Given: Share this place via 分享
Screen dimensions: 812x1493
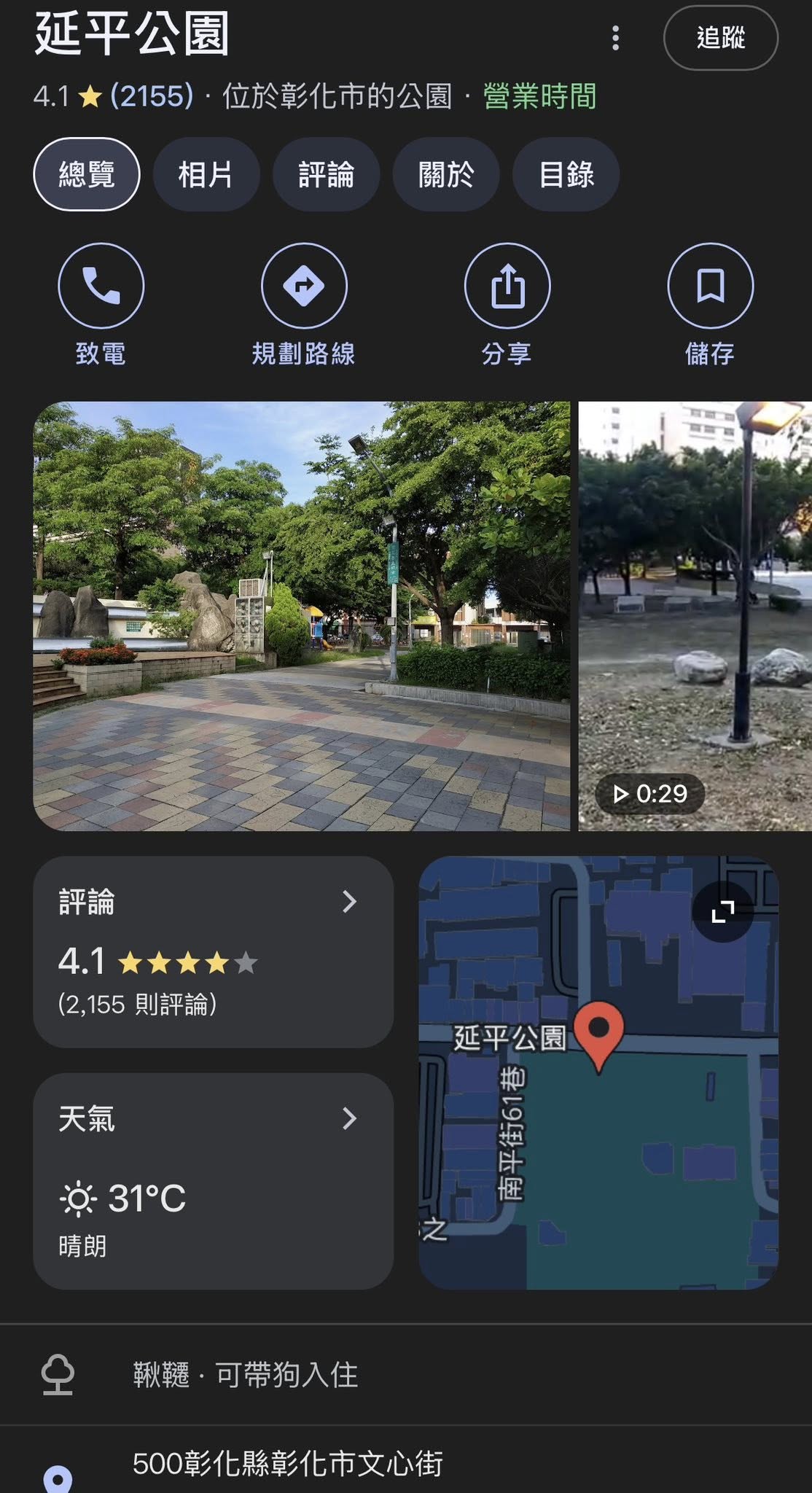Looking at the screenshot, I should point(507,286).
